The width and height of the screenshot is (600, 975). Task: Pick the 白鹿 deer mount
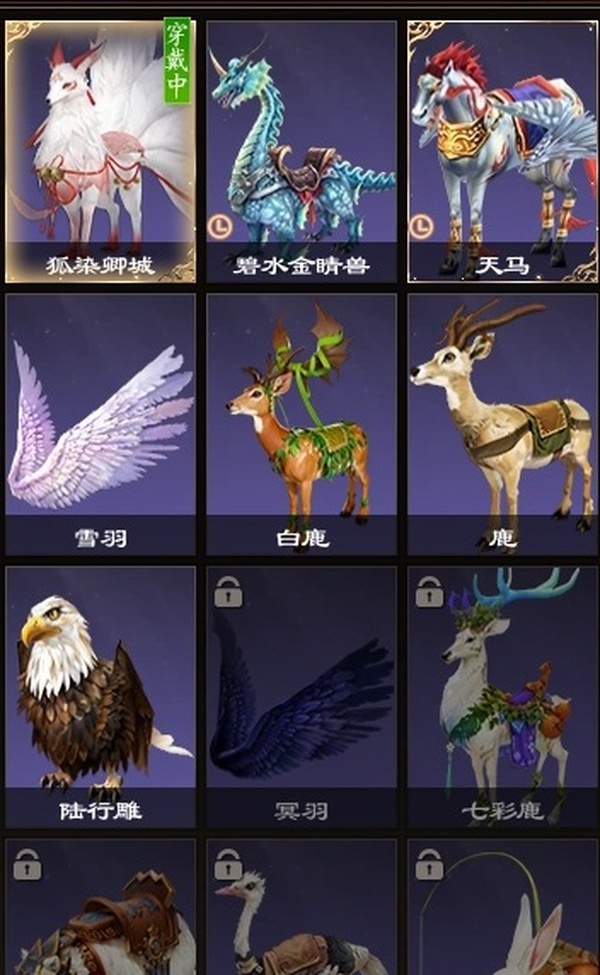click(x=301, y=425)
